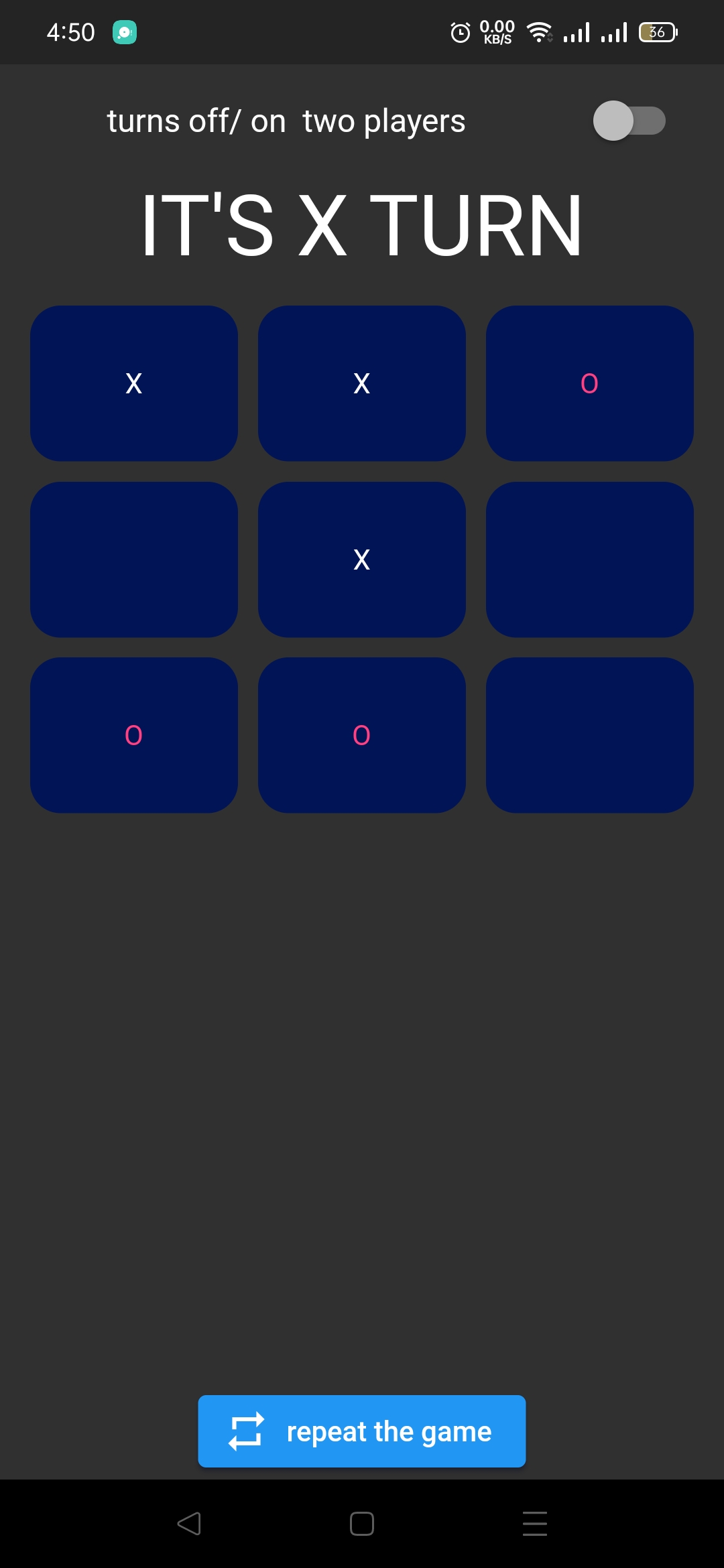Tap the recent apps navigation icon
This screenshot has width=724, height=1568.
coord(534,1524)
